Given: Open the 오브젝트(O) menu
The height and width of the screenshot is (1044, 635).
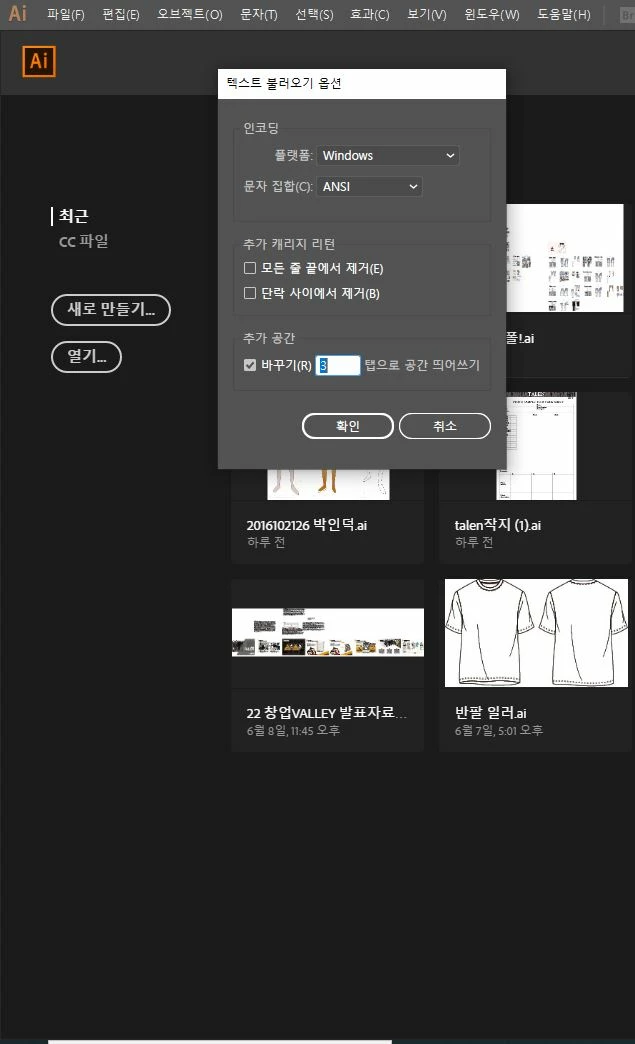Looking at the screenshot, I should click(x=189, y=15).
